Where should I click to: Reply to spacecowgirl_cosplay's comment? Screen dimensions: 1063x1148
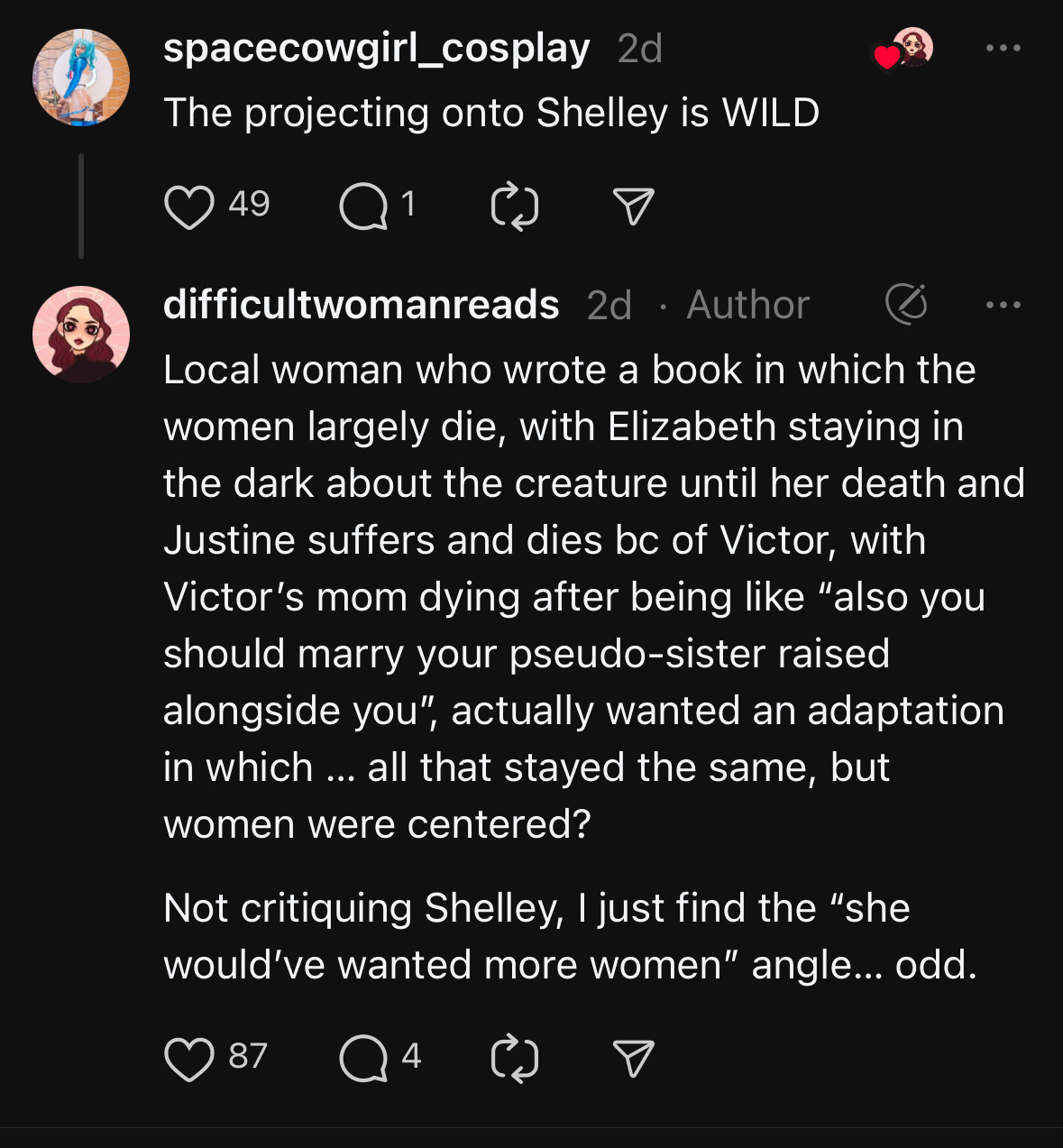point(362,207)
